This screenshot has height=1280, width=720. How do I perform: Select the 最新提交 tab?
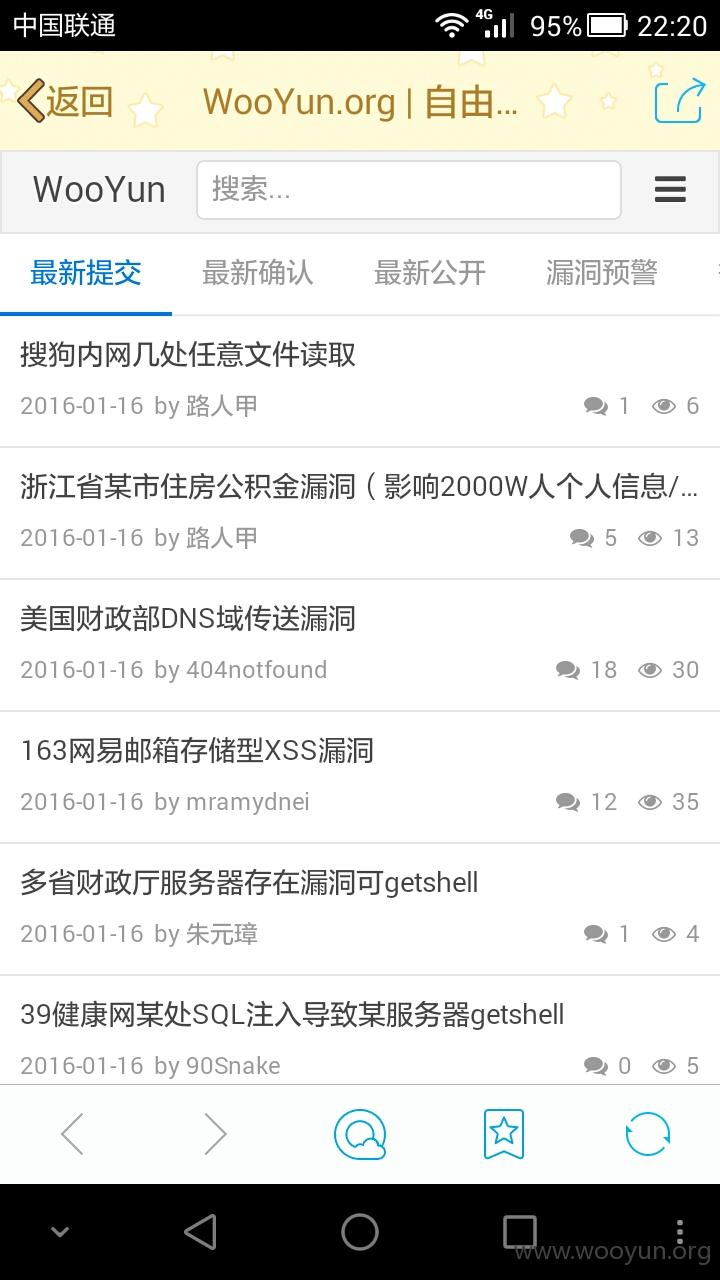[x=86, y=273]
